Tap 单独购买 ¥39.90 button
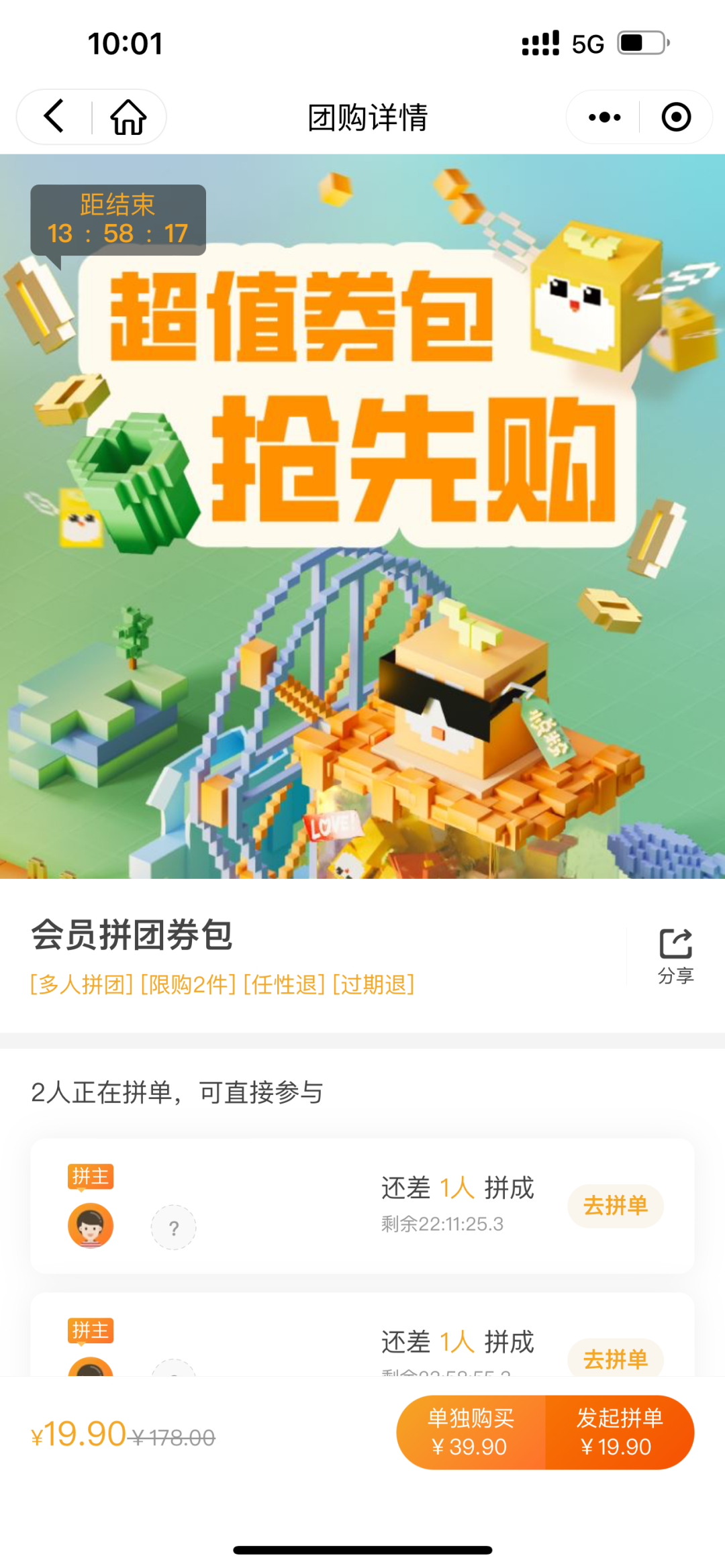Image resolution: width=725 pixels, height=1568 pixels. point(471,1431)
